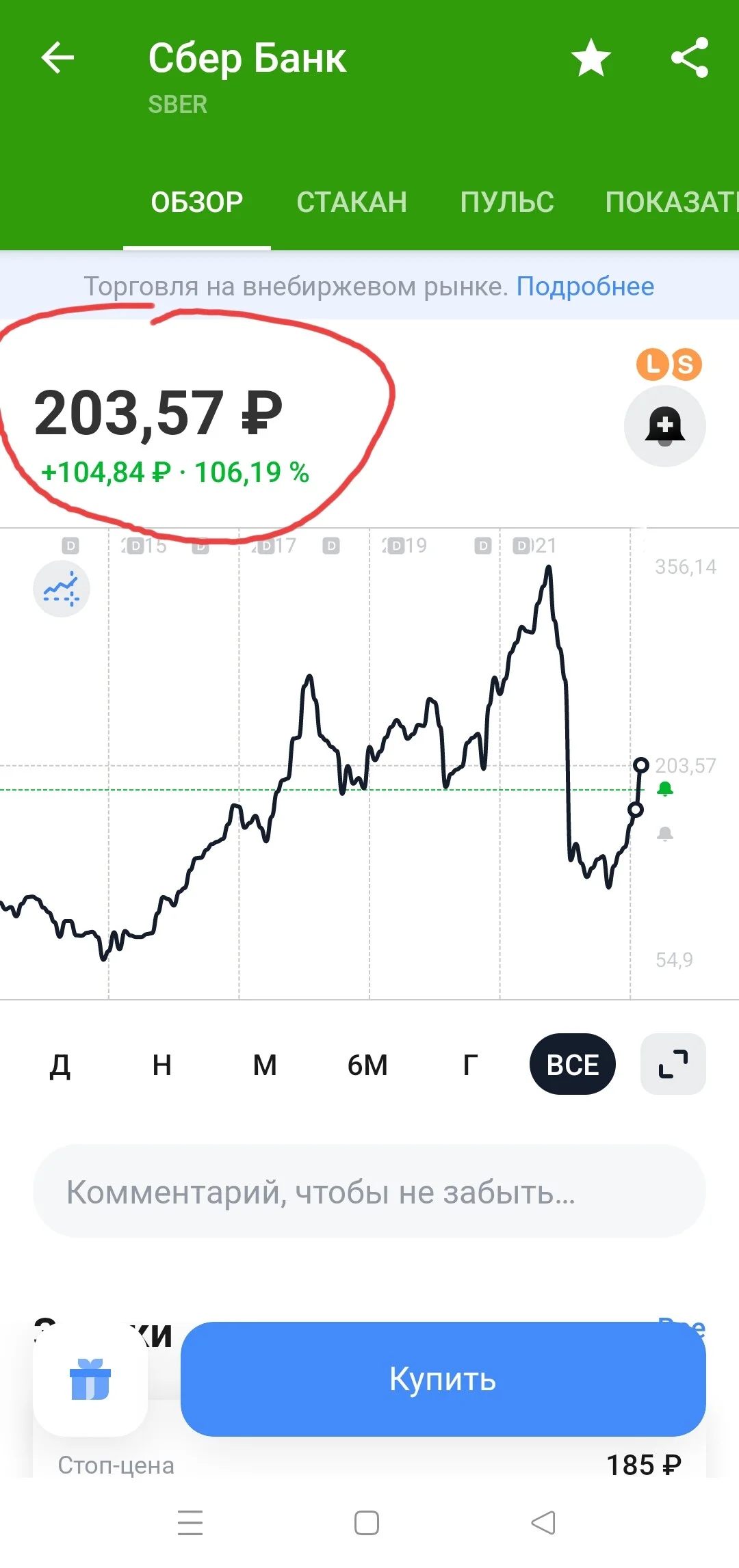
Task: Add a price alert with the bell
Action: 665,426
